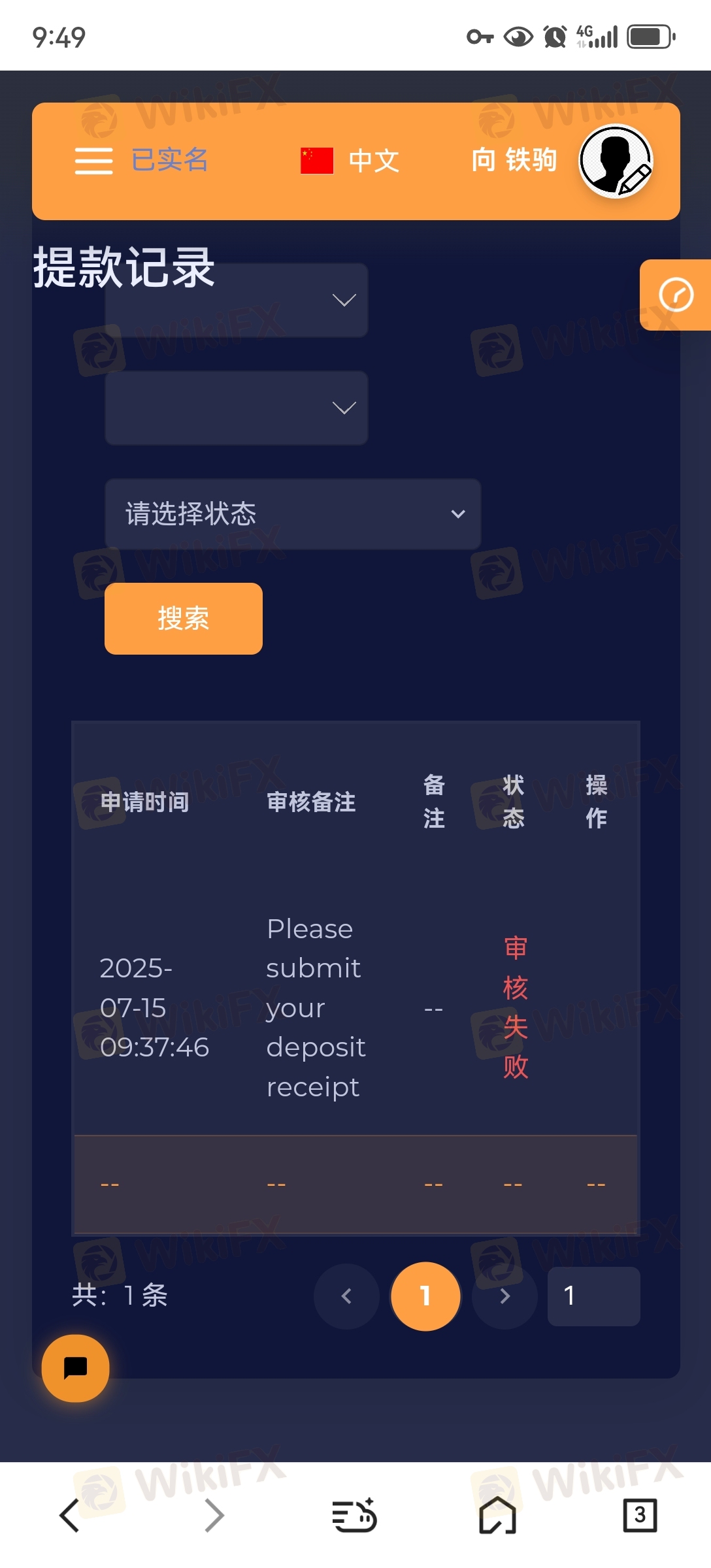
Task: Go back using browser back arrow
Action: pos(69,1516)
